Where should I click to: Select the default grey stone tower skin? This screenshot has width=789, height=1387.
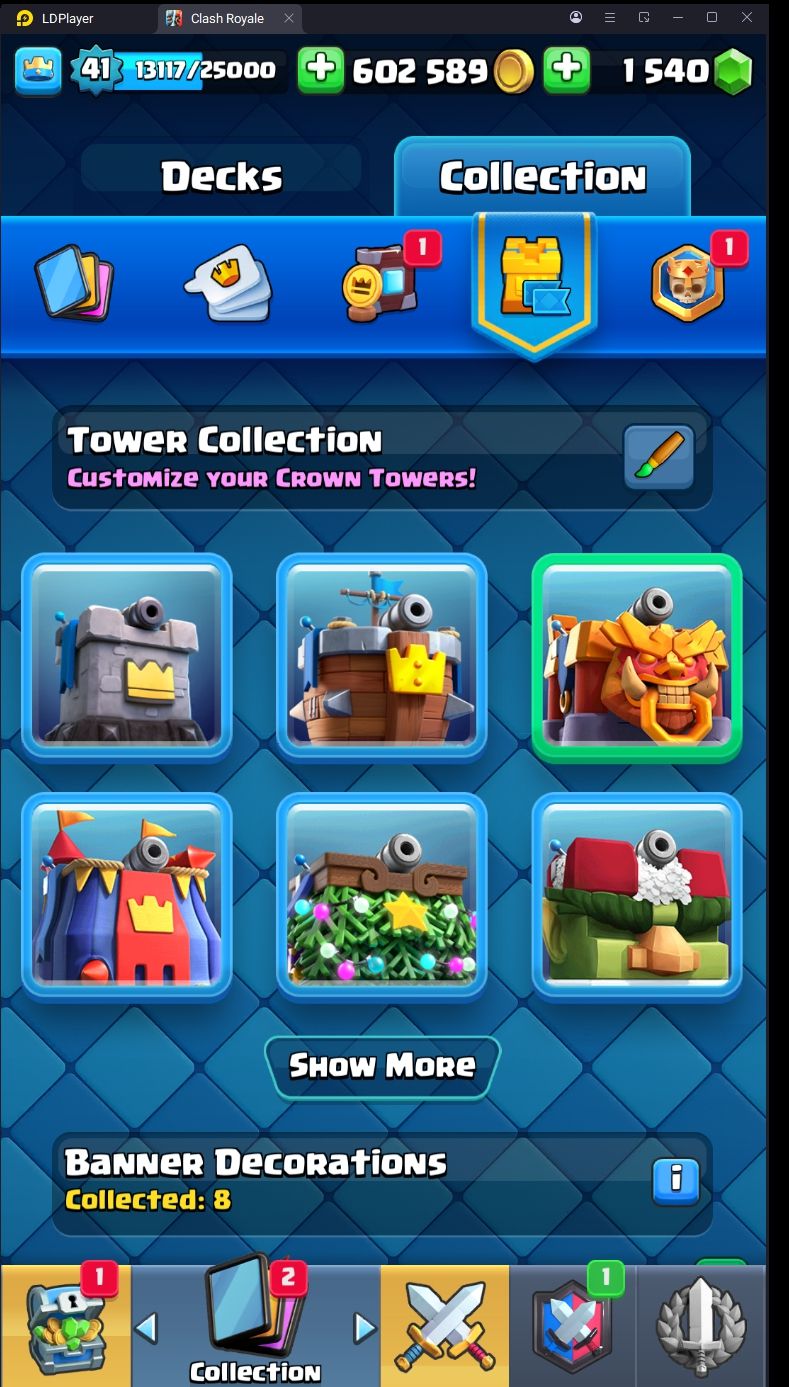[x=127, y=657]
